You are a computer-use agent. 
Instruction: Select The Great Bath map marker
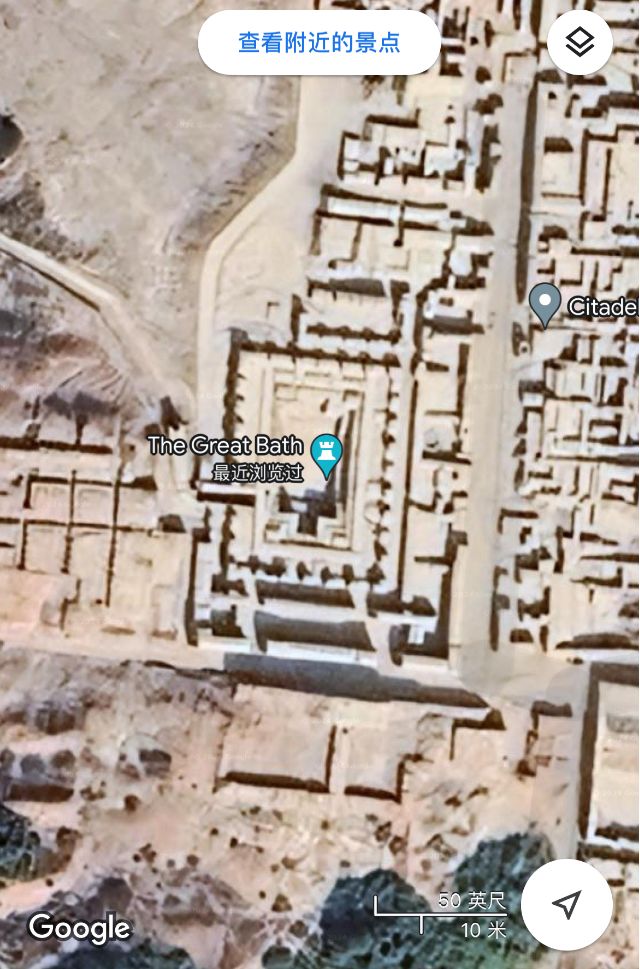tap(326, 453)
